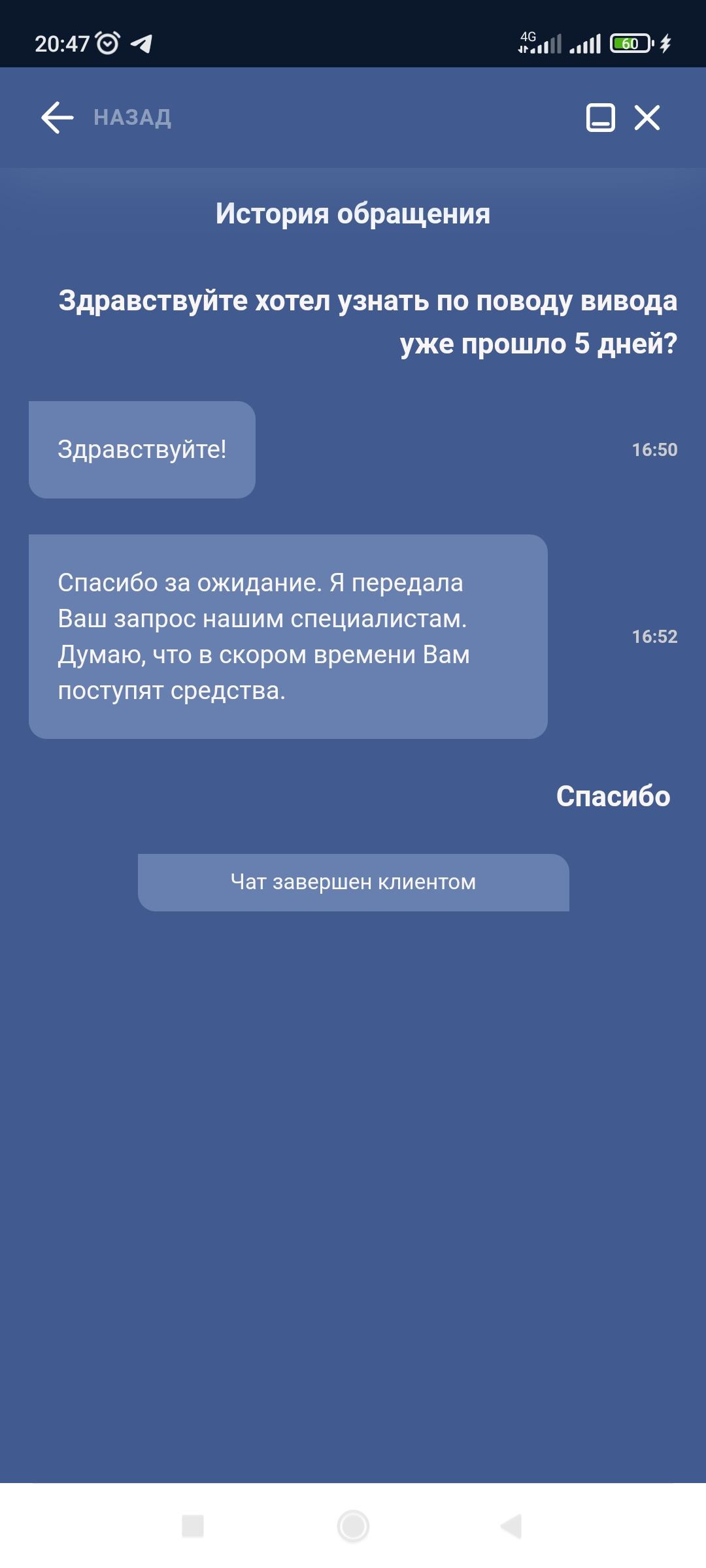Tap the Чат завершен клиентом status bubble

(353, 881)
